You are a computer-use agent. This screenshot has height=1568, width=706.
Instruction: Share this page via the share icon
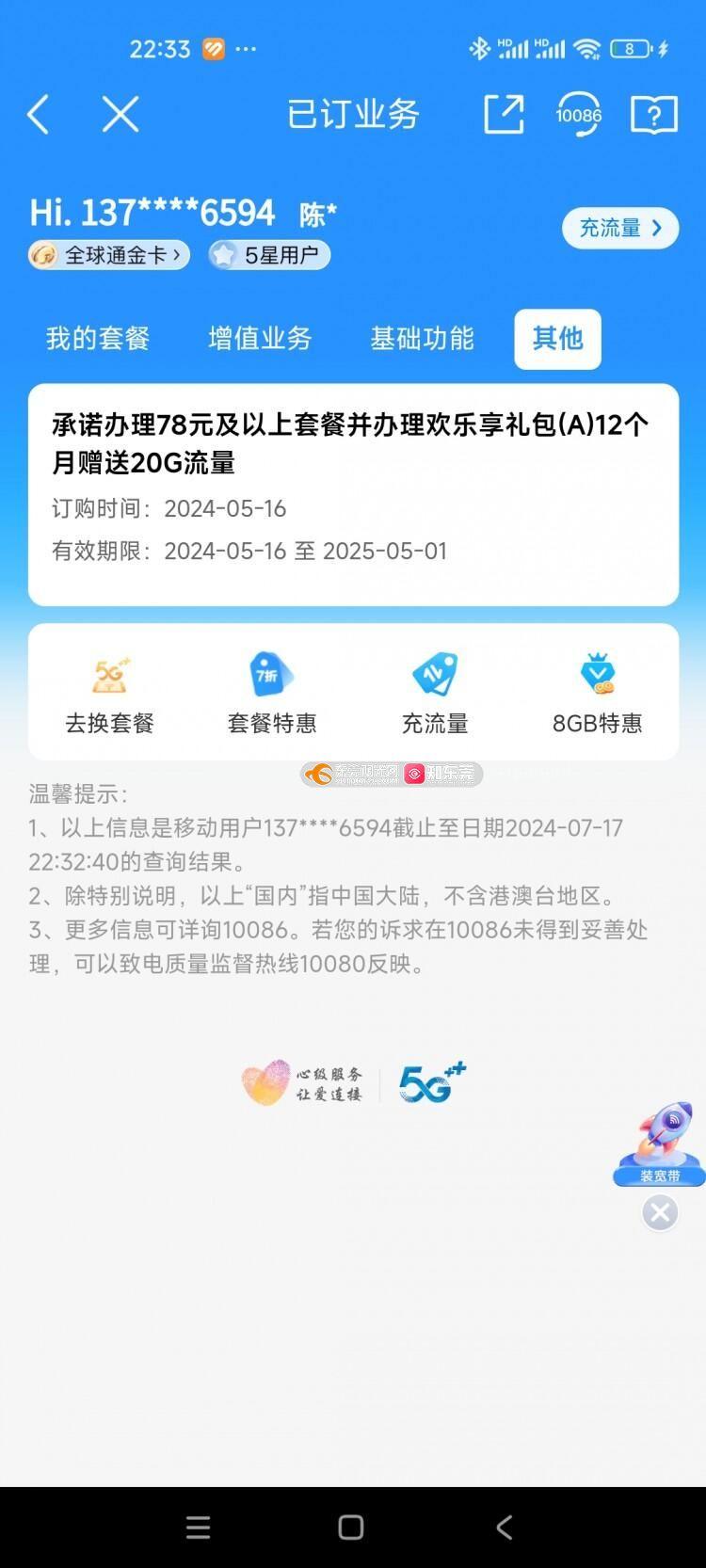pos(504,115)
